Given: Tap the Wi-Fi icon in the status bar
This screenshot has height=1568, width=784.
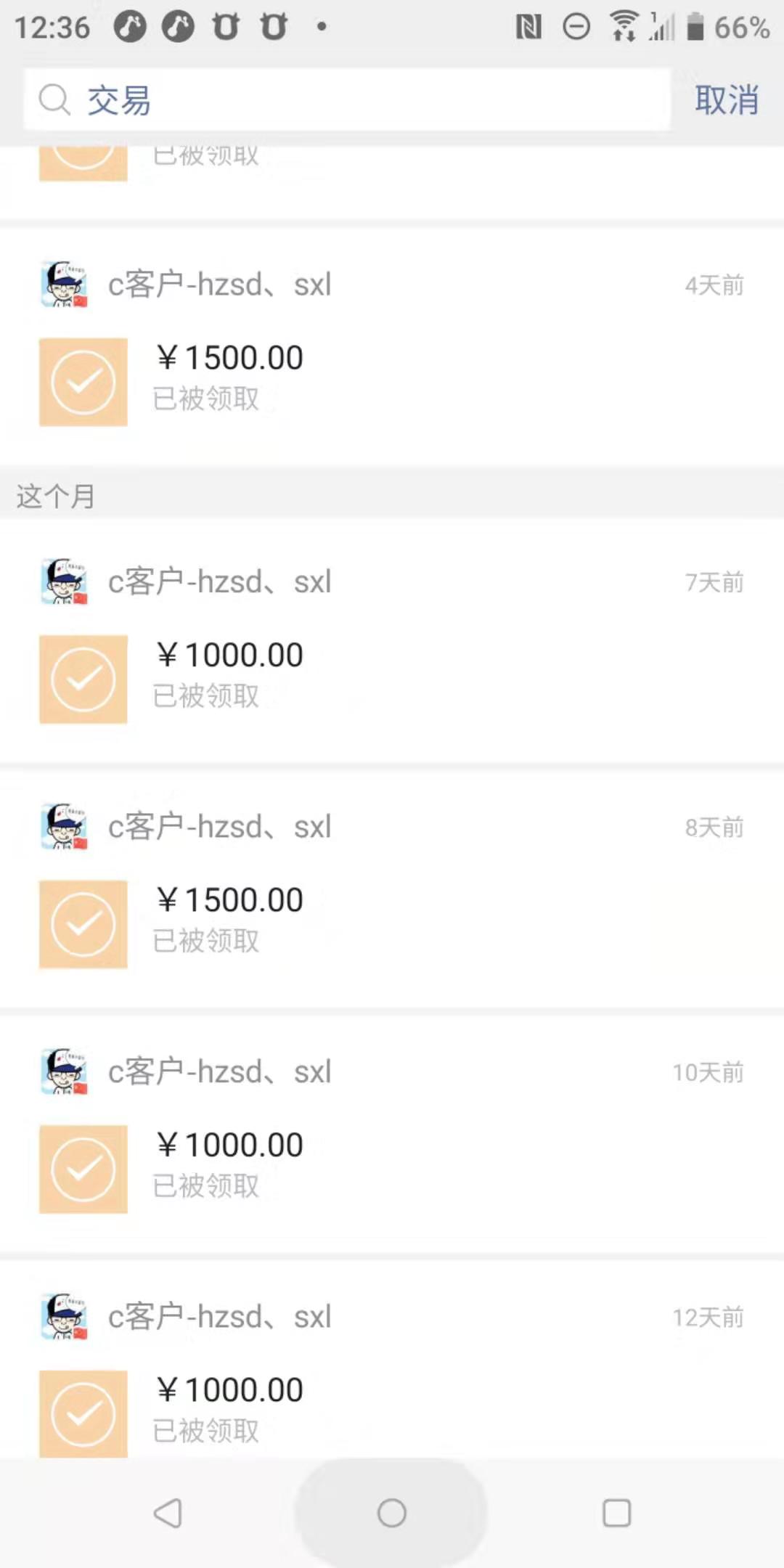Looking at the screenshot, I should [623, 26].
